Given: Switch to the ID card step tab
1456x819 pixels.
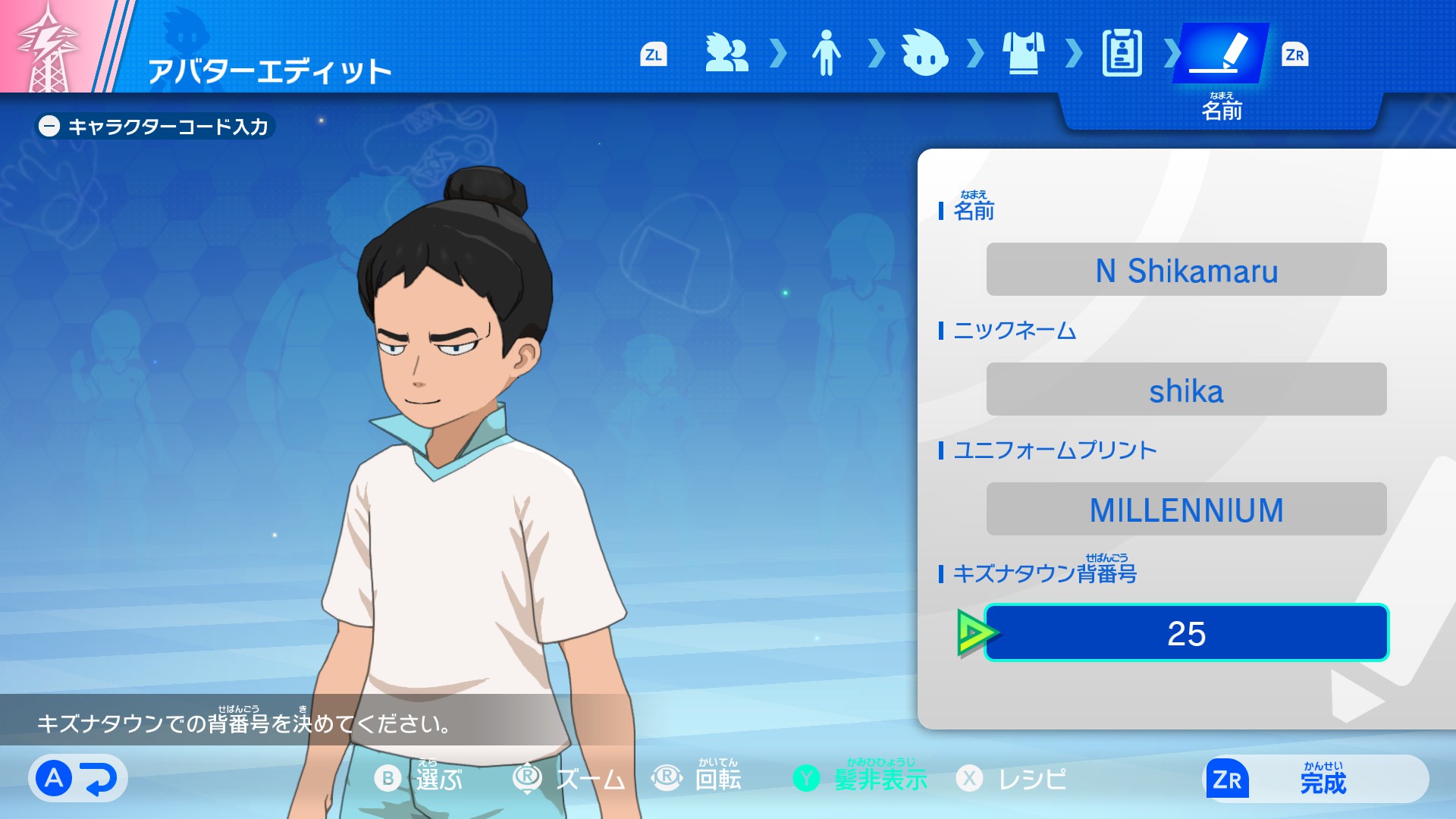Looking at the screenshot, I should (1122, 53).
